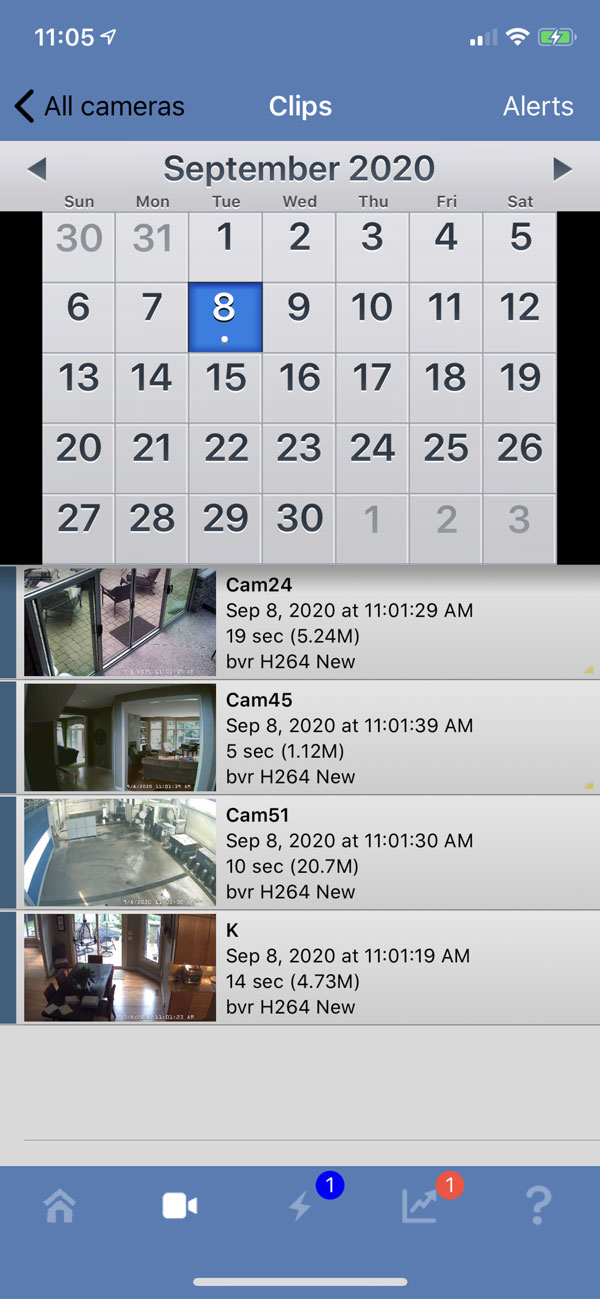The width and height of the screenshot is (600, 1299).
Task: Open the lightning alerts tab
Action: pyautogui.click(x=300, y=1206)
